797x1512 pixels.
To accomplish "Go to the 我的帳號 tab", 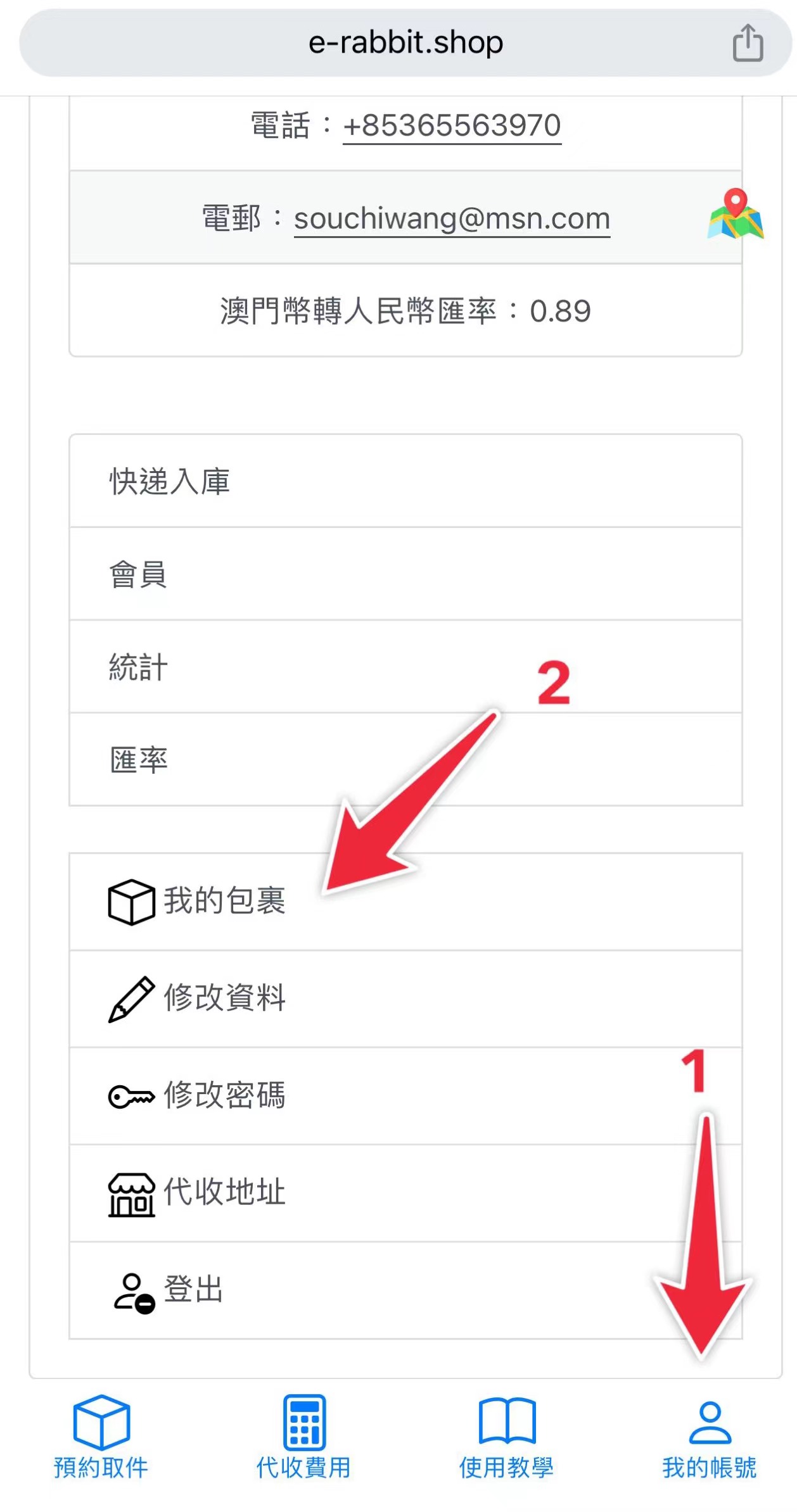I will [x=710, y=1436].
